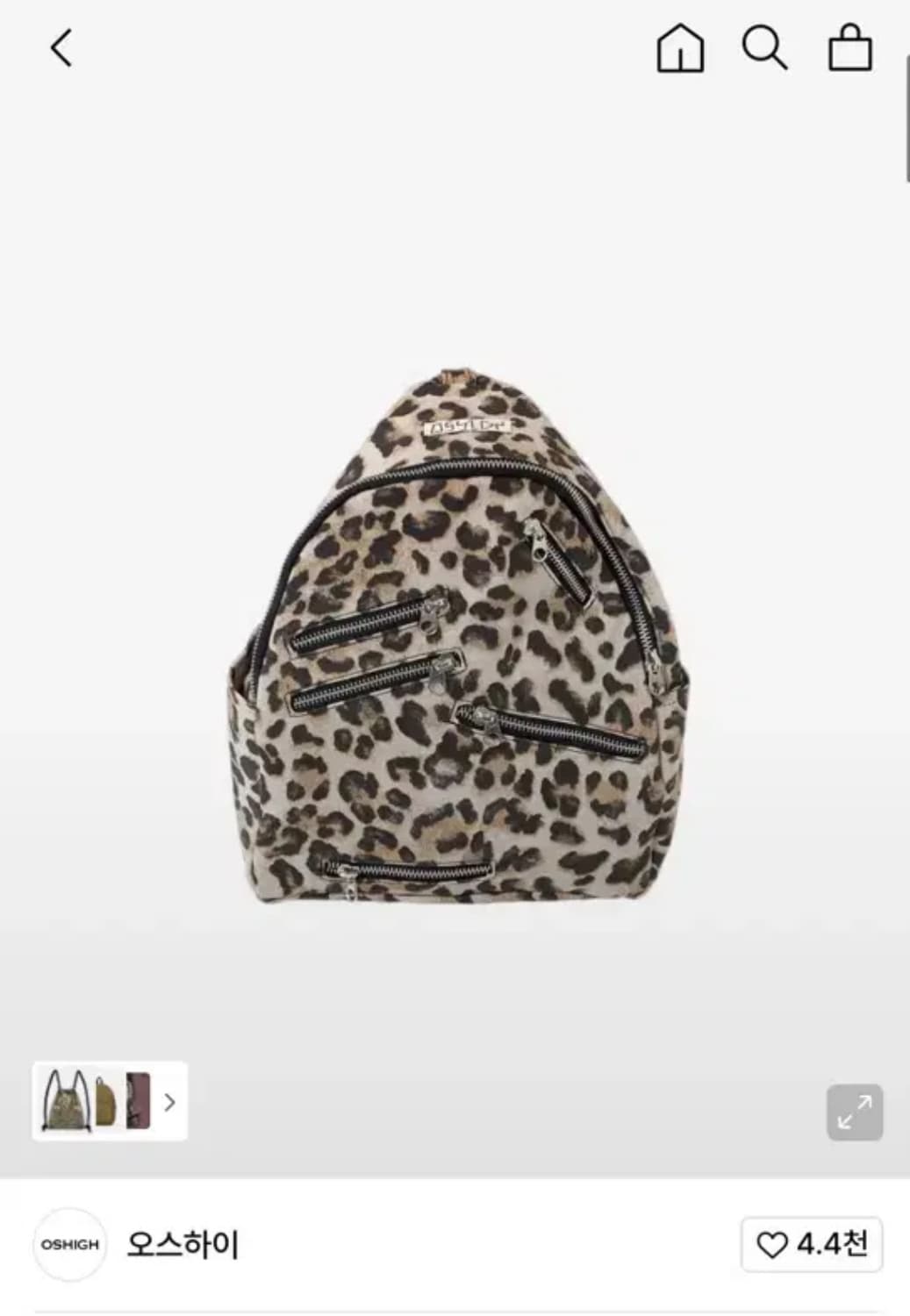The height and width of the screenshot is (1316, 910).
Task: Open the home icon
Action: coord(680,48)
